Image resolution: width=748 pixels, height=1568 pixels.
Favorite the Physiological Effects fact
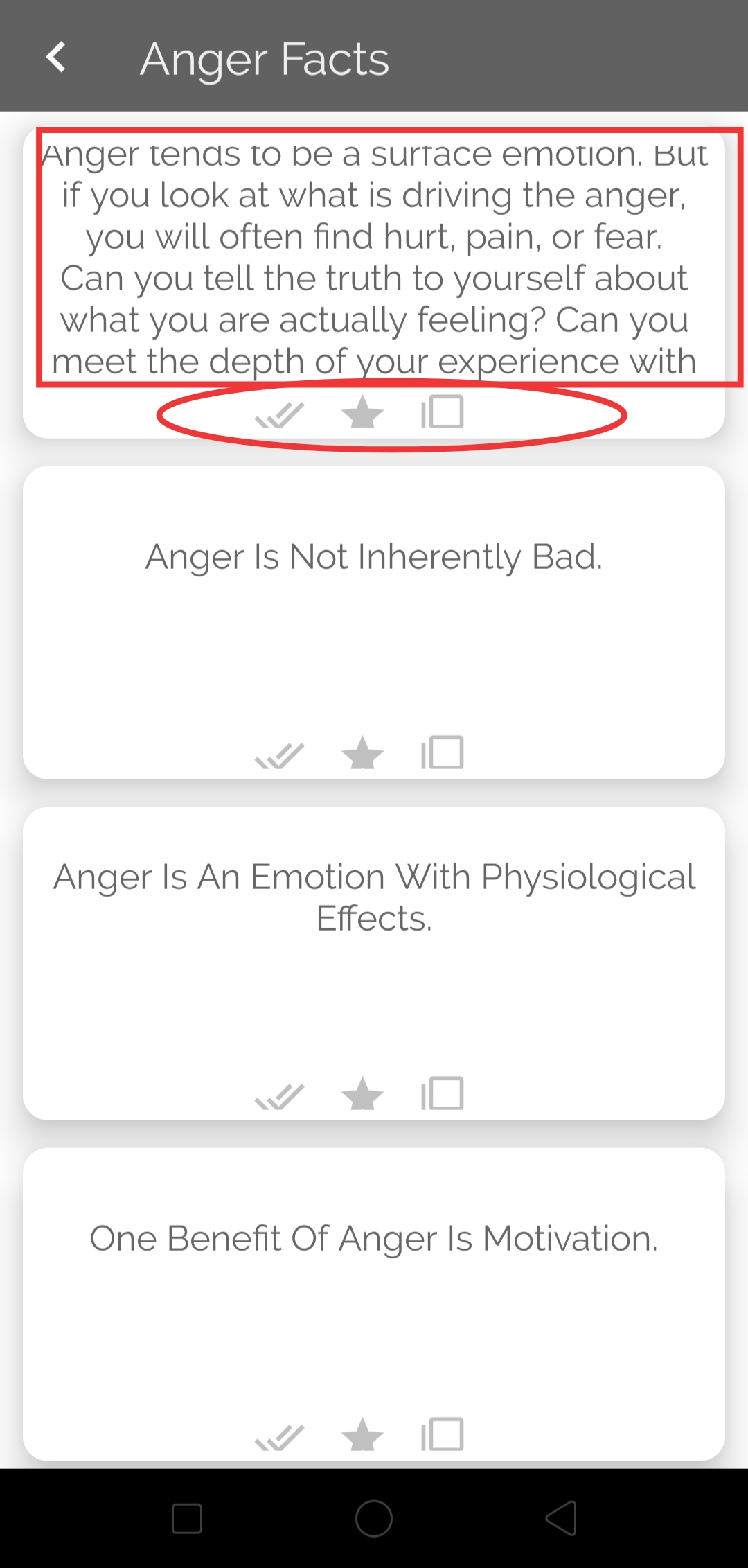click(x=362, y=1094)
